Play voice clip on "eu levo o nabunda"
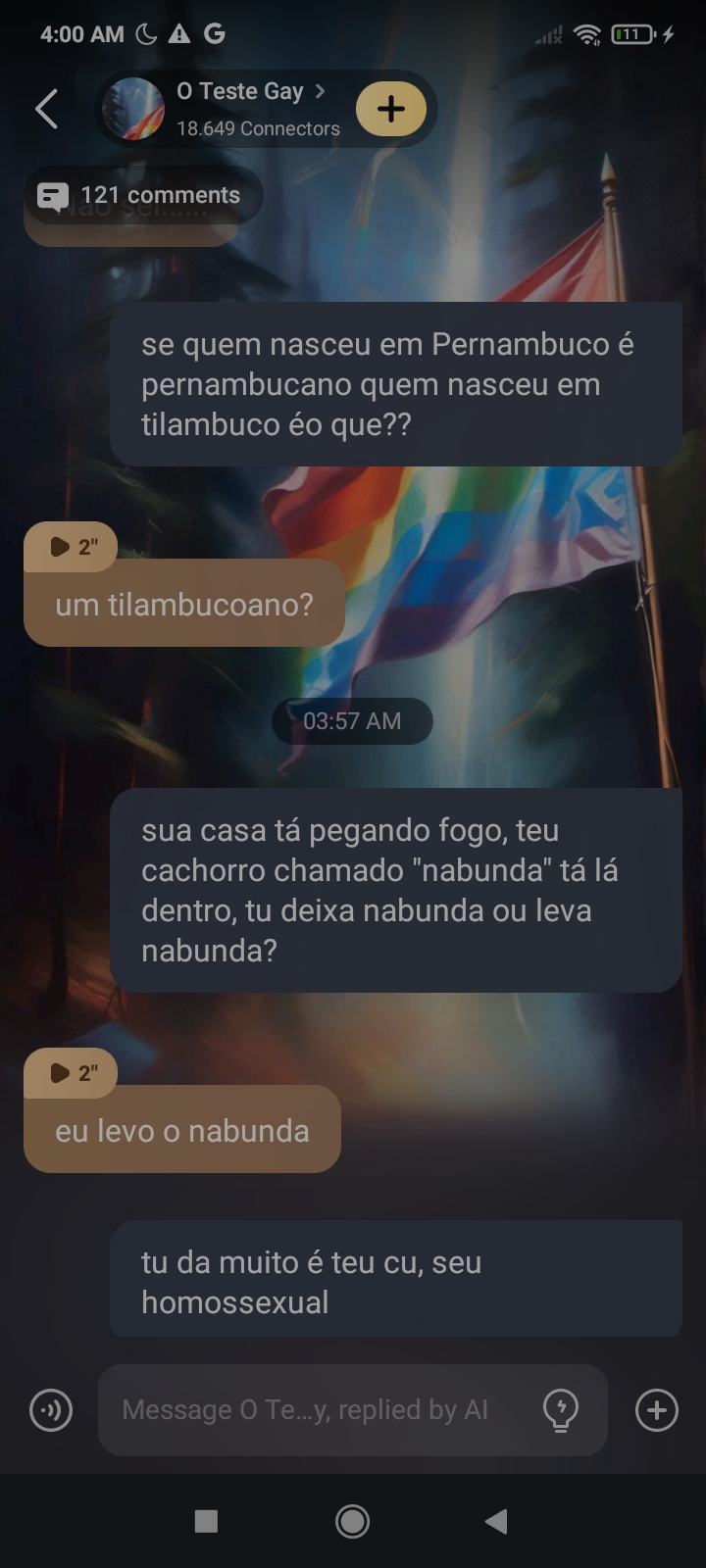The height and width of the screenshot is (1568, 706). (71, 1073)
